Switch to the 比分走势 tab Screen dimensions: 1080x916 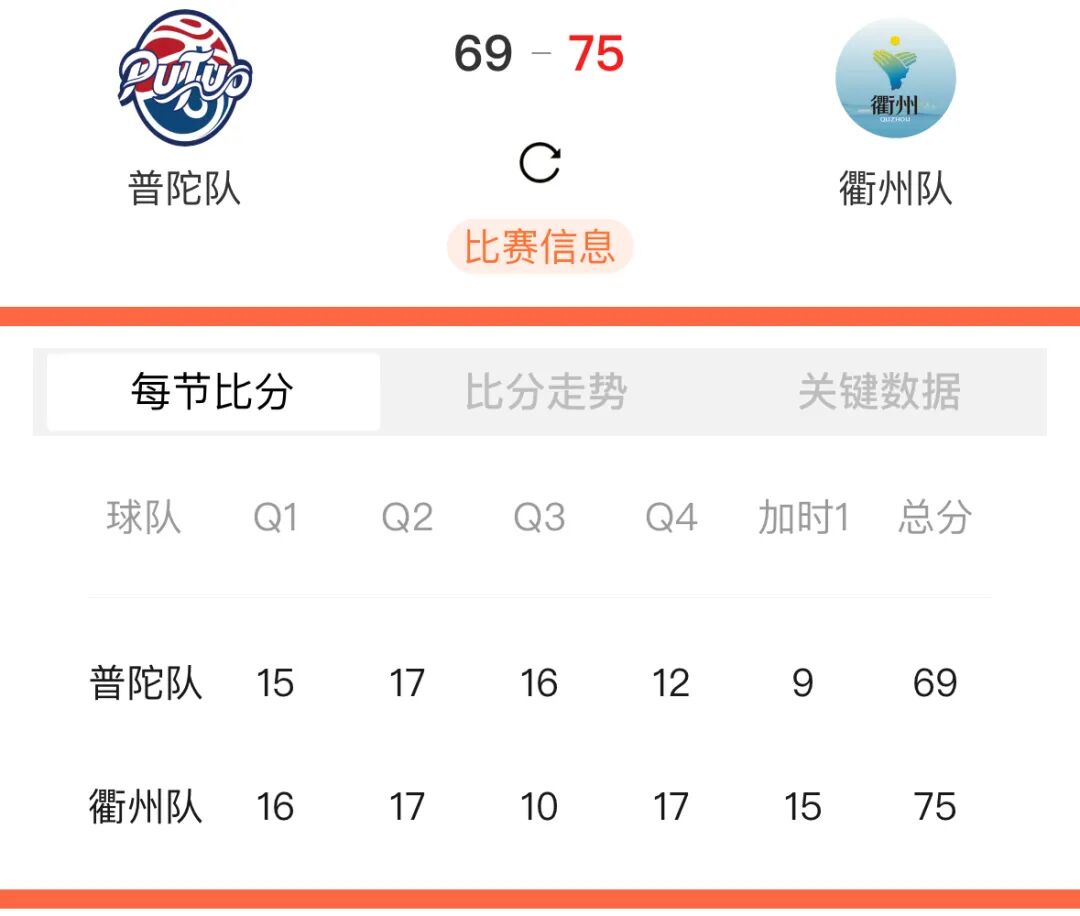click(546, 392)
